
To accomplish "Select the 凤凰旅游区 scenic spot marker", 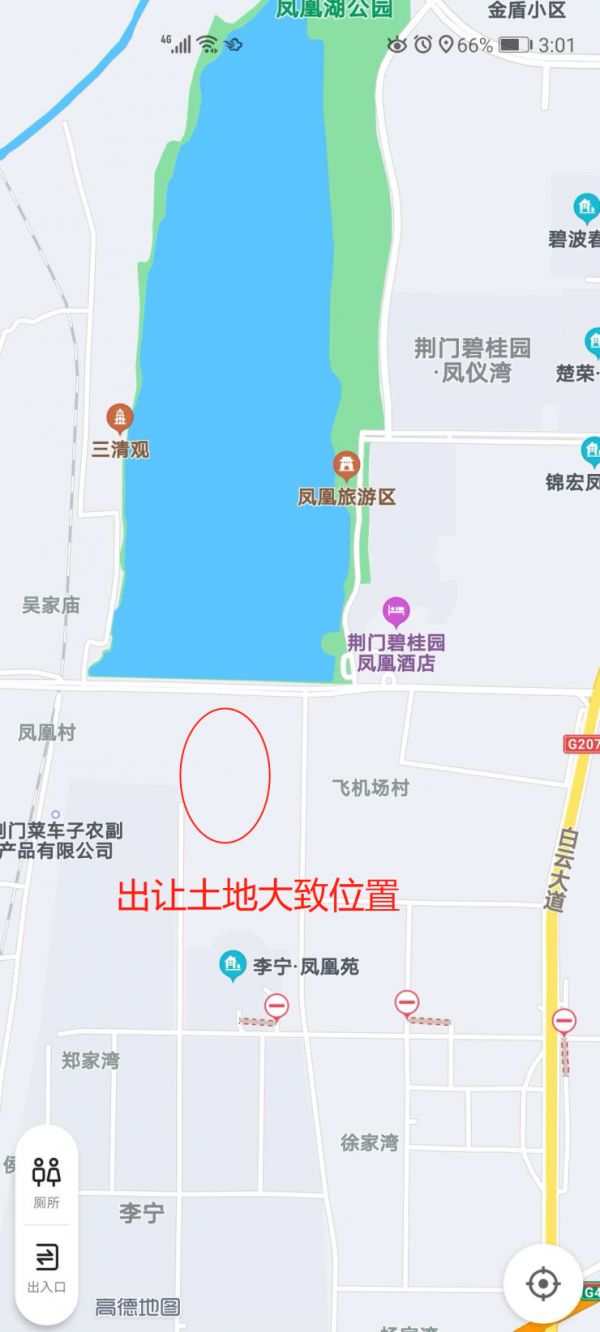I will (x=347, y=465).
